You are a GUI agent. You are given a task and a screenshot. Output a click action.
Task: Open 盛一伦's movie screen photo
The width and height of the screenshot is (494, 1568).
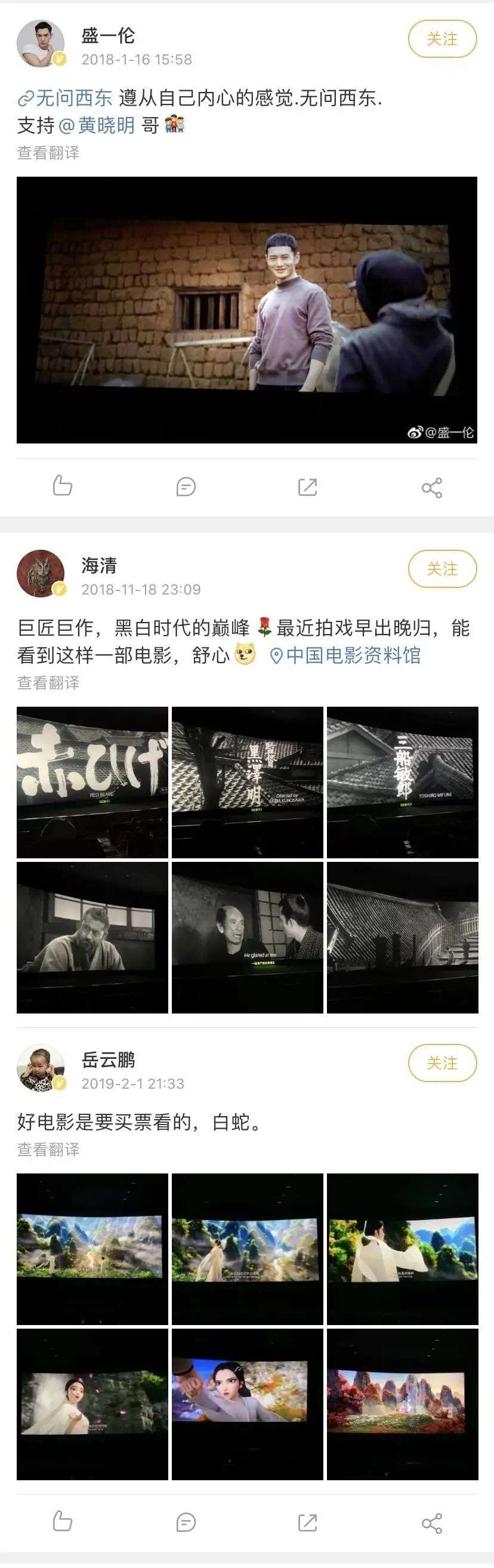click(x=247, y=310)
